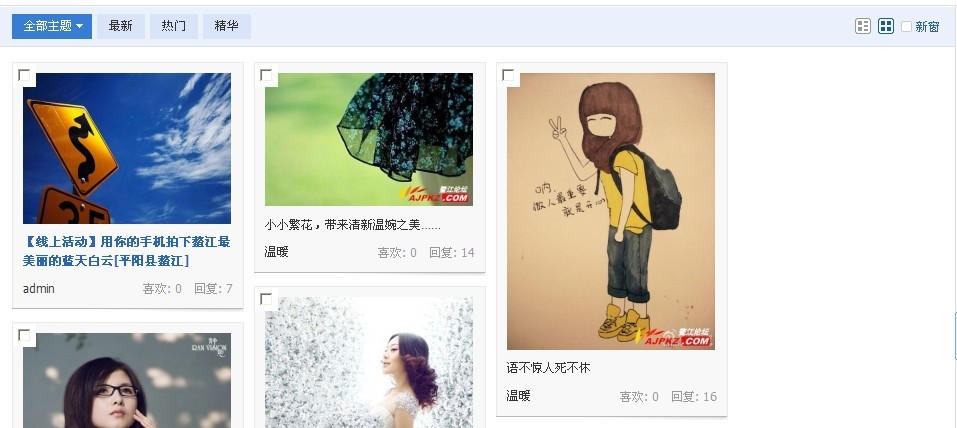Viewport: 957px width, 428px height.
Task: Switch to the 热门 tab
Action: click(x=173, y=26)
